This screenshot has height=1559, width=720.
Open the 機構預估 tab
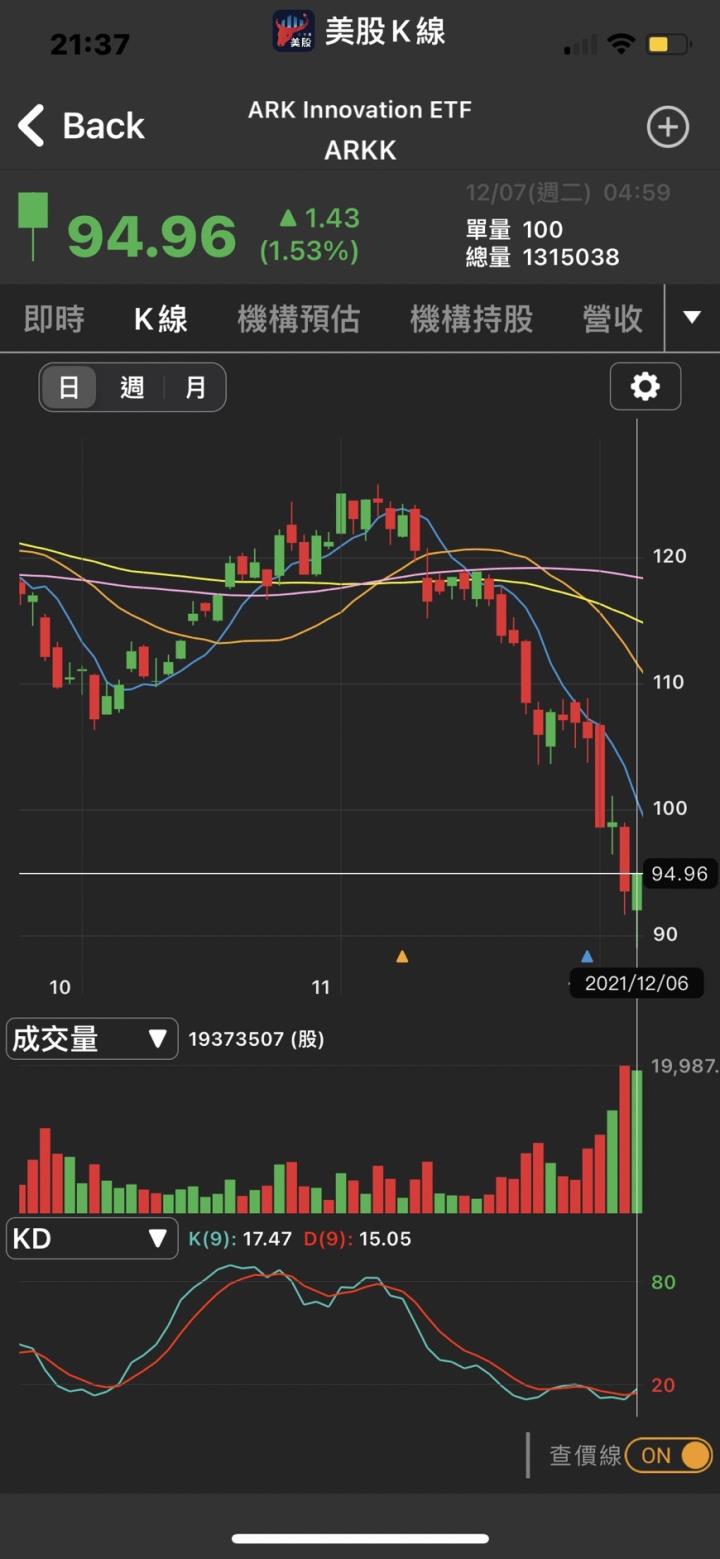pyautogui.click(x=298, y=320)
